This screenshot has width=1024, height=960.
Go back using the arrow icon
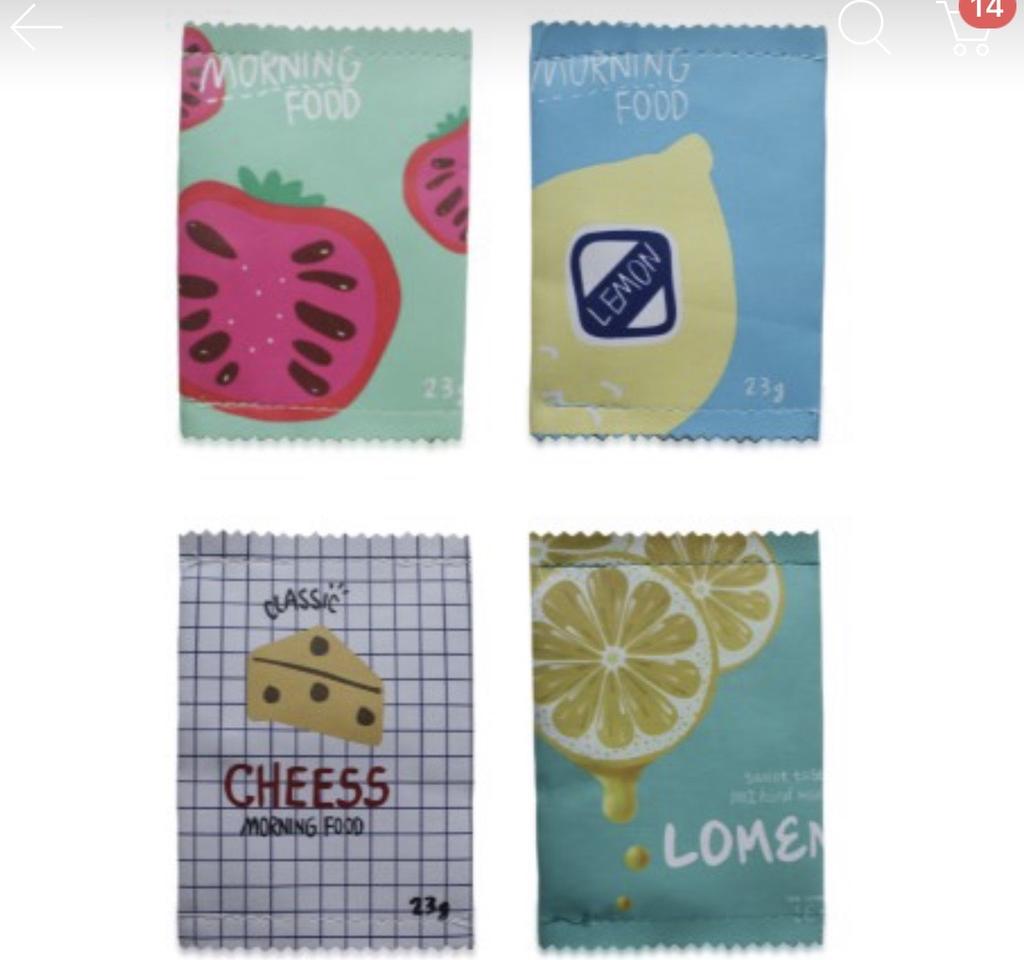36,27
